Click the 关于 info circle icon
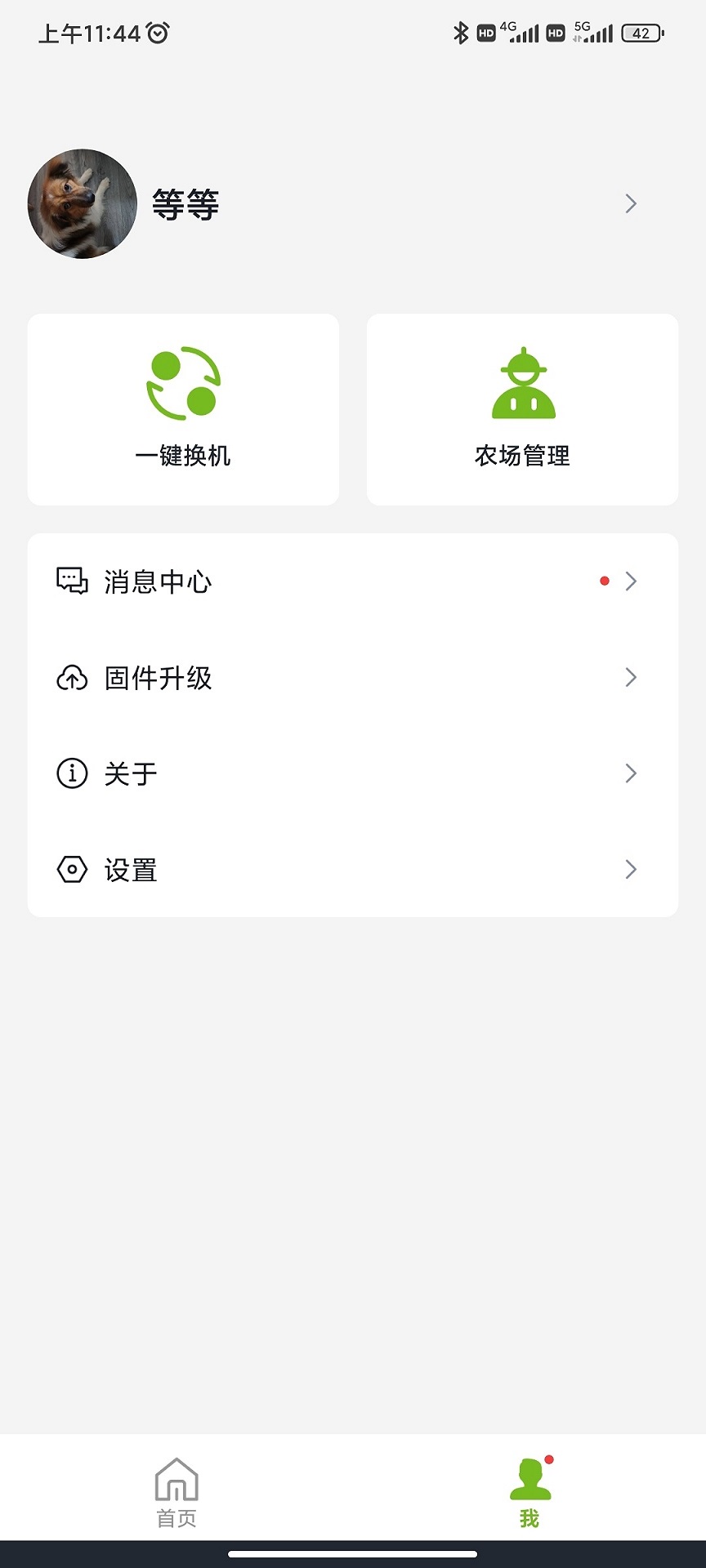Image resolution: width=706 pixels, height=1568 pixels. pos(72,773)
